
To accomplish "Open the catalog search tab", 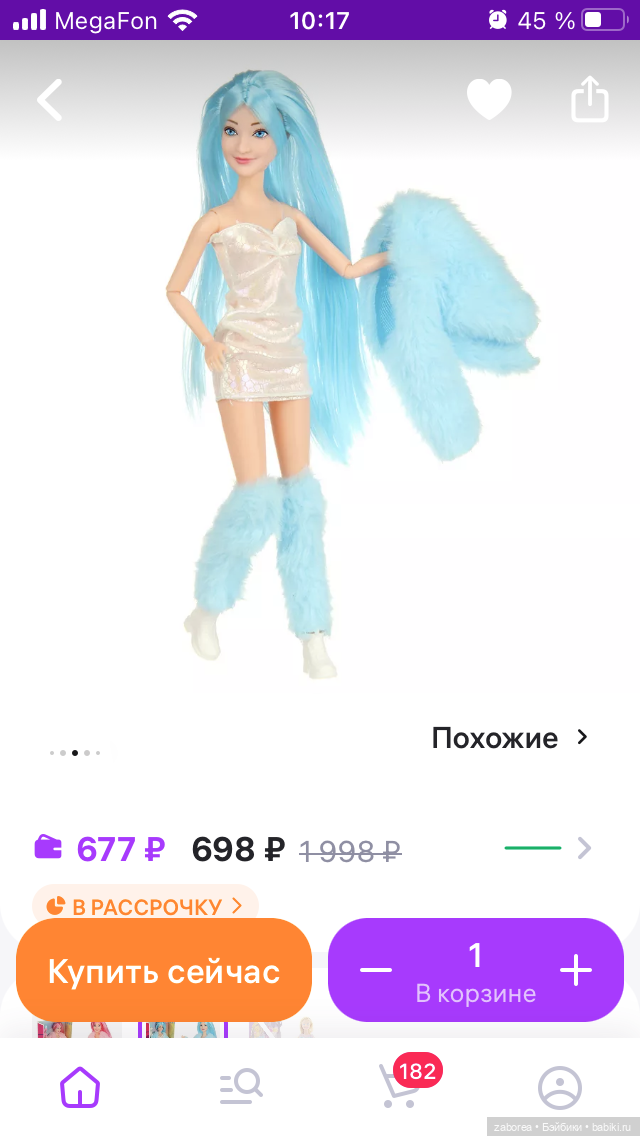I will (240, 1087).
